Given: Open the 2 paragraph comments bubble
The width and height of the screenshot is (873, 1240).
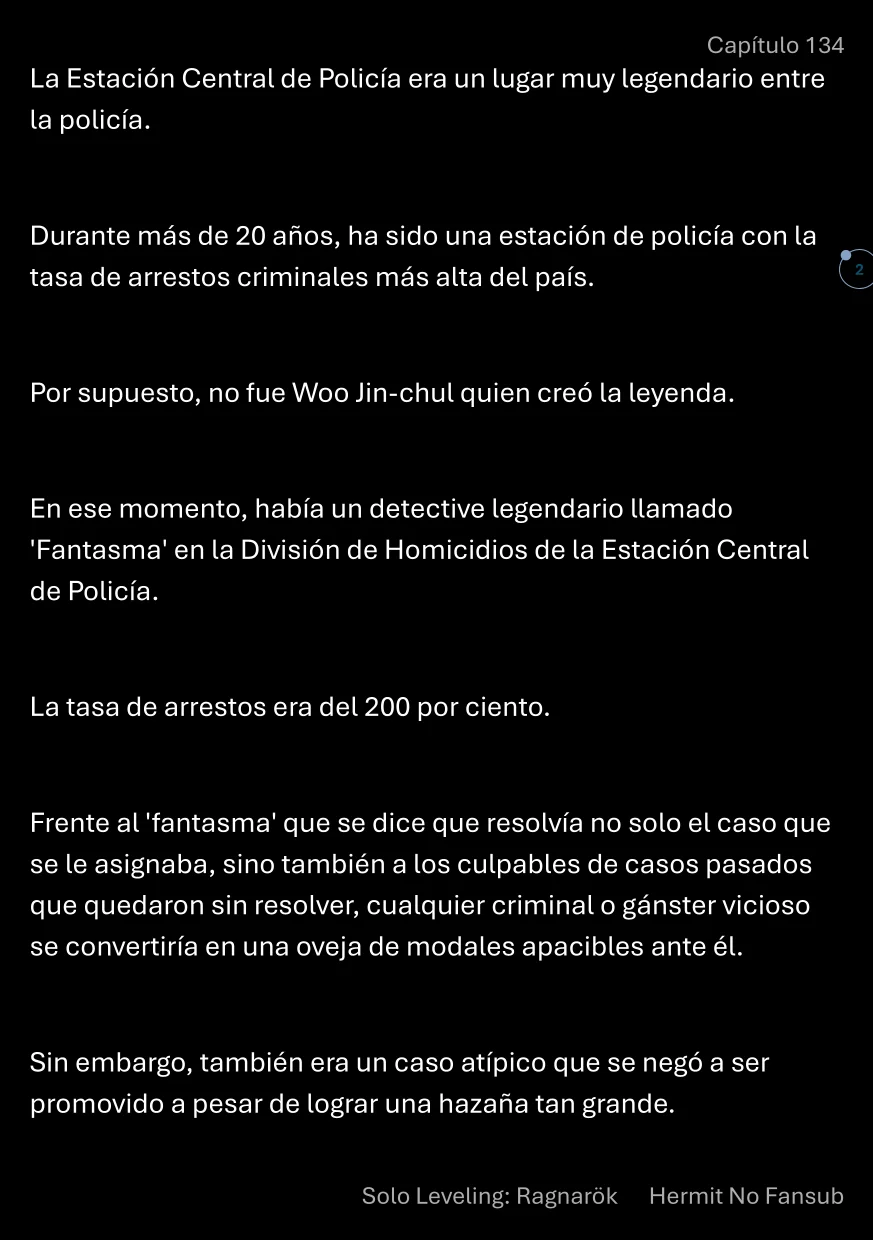Looking at the screenshot, I should 857,270.
